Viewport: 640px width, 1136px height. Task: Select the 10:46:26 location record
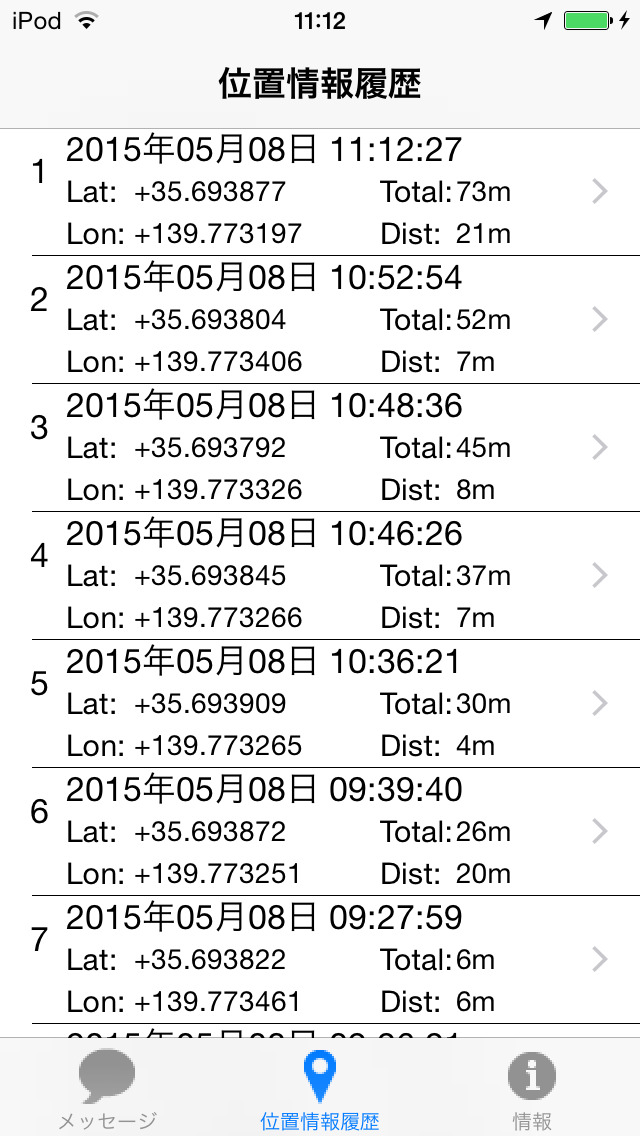point(320,575)
